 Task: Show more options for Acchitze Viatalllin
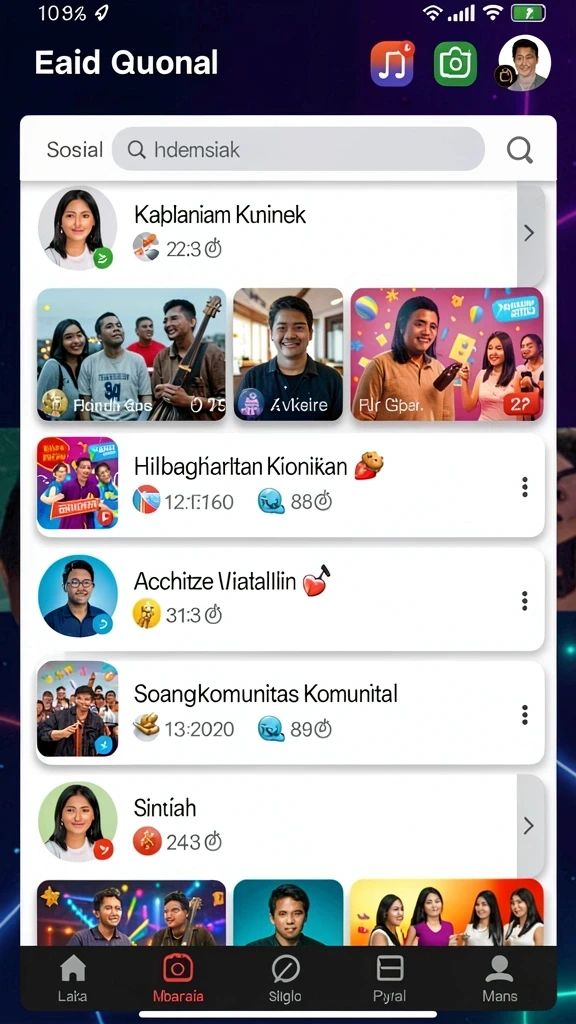[524, 601]
